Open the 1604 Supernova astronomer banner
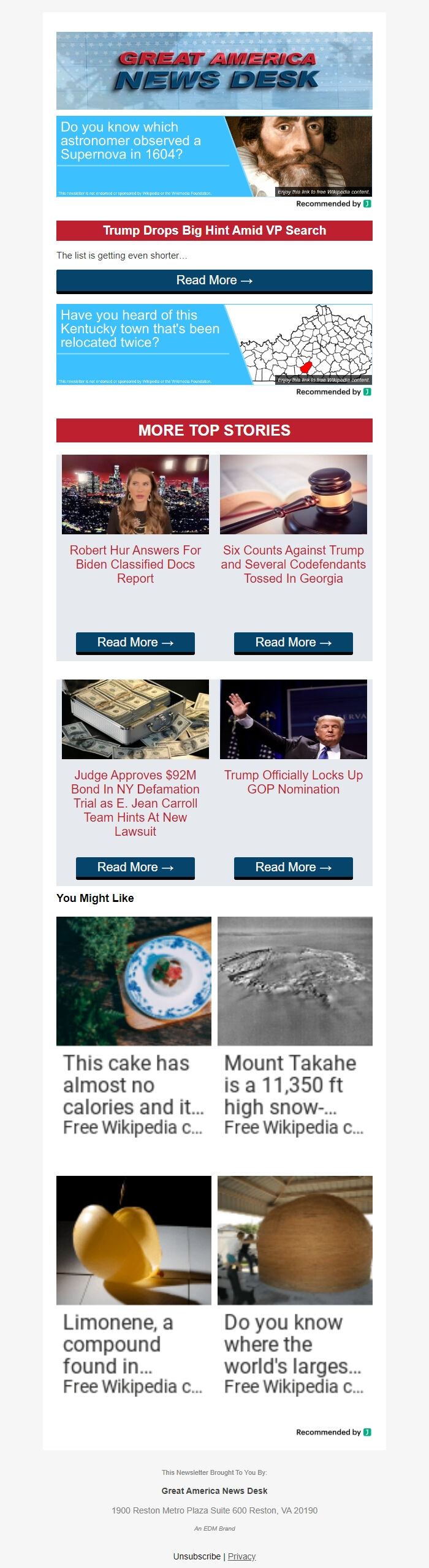Image resolution: width=429 pixels, height=1568 pixels. (x=214, y=156)
